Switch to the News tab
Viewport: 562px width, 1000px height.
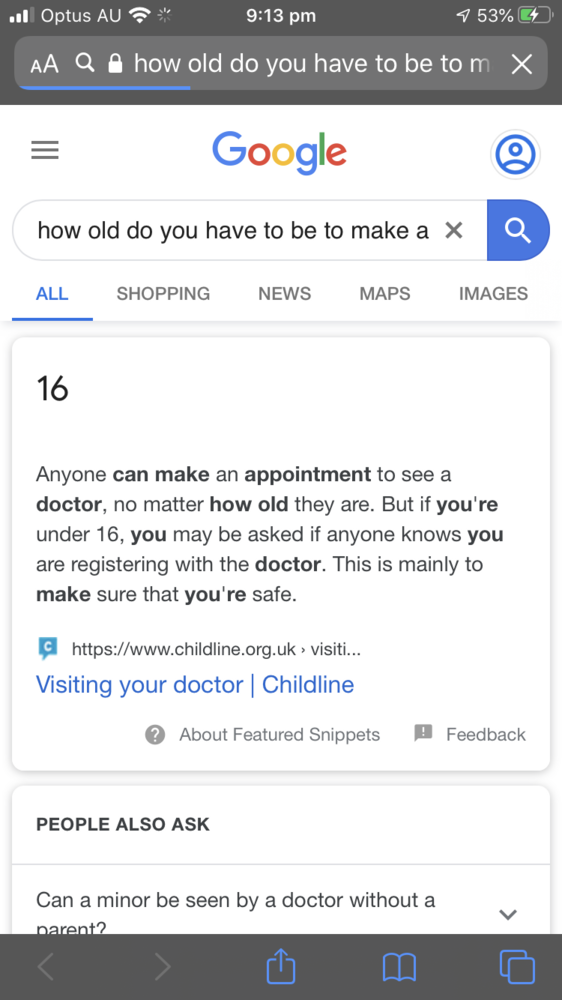click(x=285, y=293)
